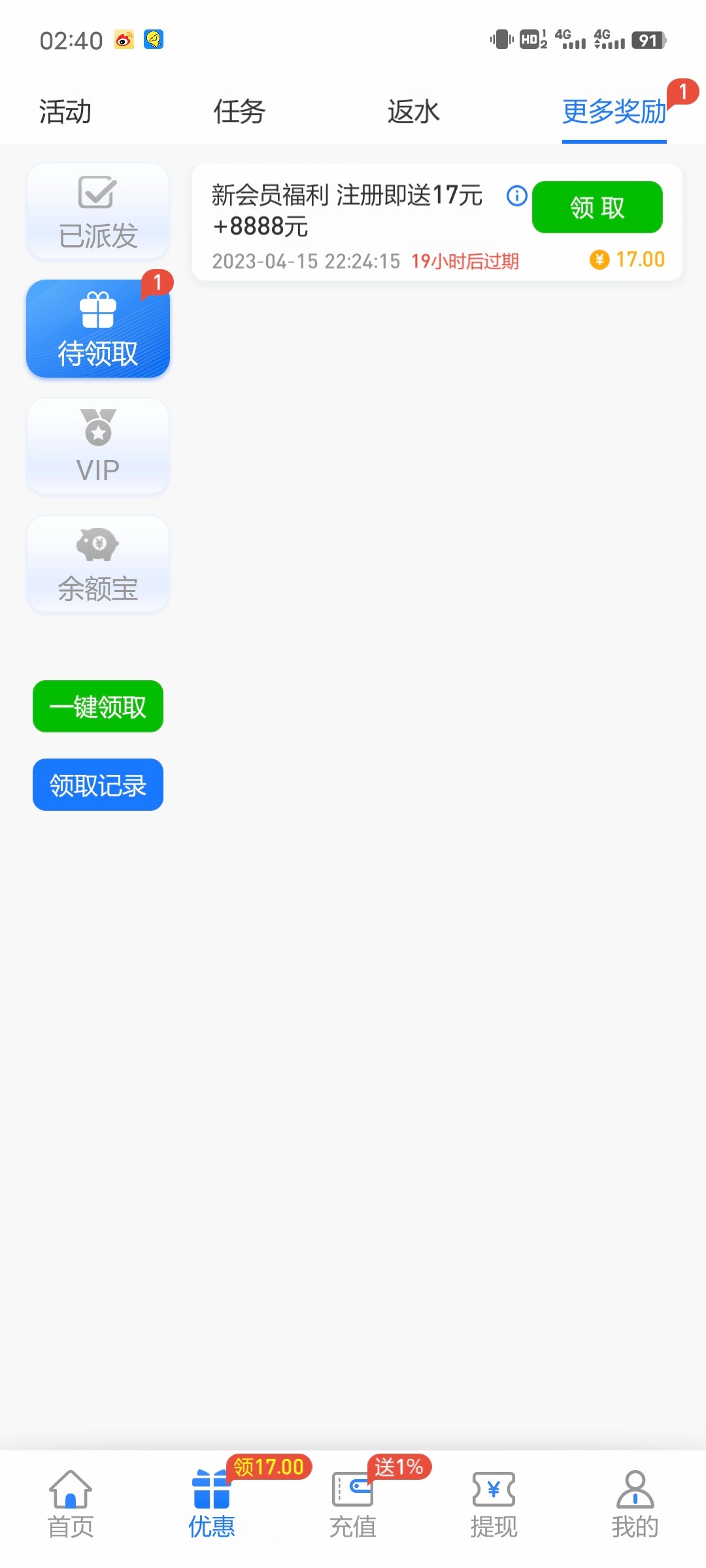Open the 返水 tab
This screenshot has width=706, height=1568.
tap(413, 112)
